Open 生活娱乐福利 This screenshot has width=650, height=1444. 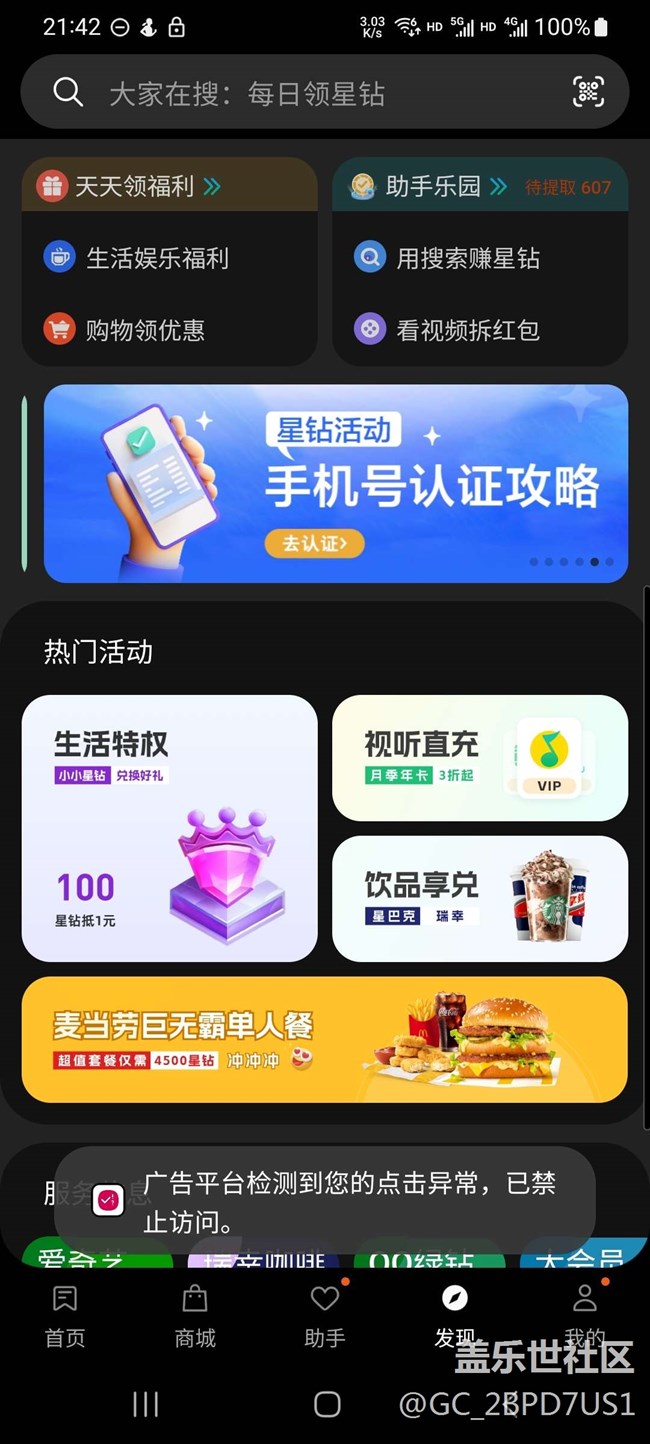click(136, 258)
